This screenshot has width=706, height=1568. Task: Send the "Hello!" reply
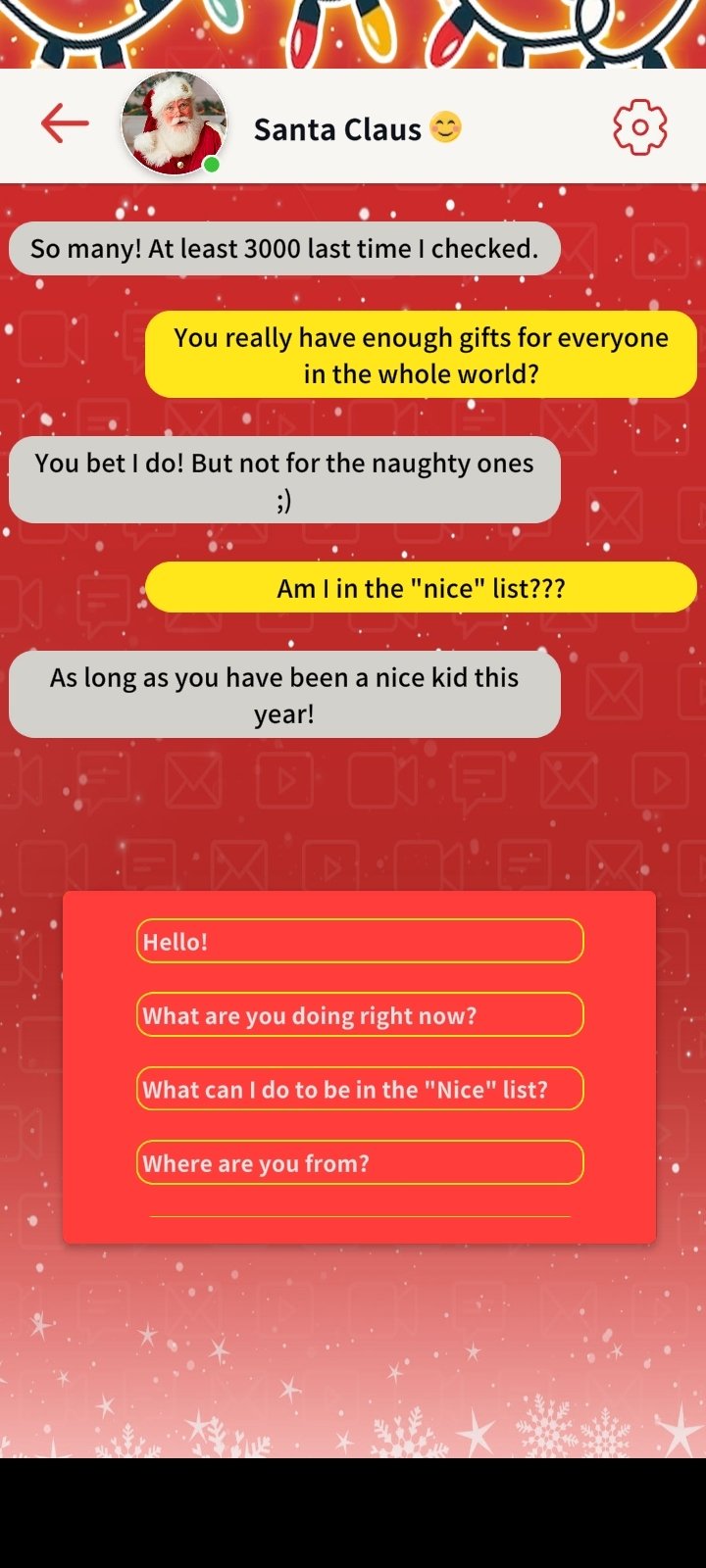[x=360, y=941]
